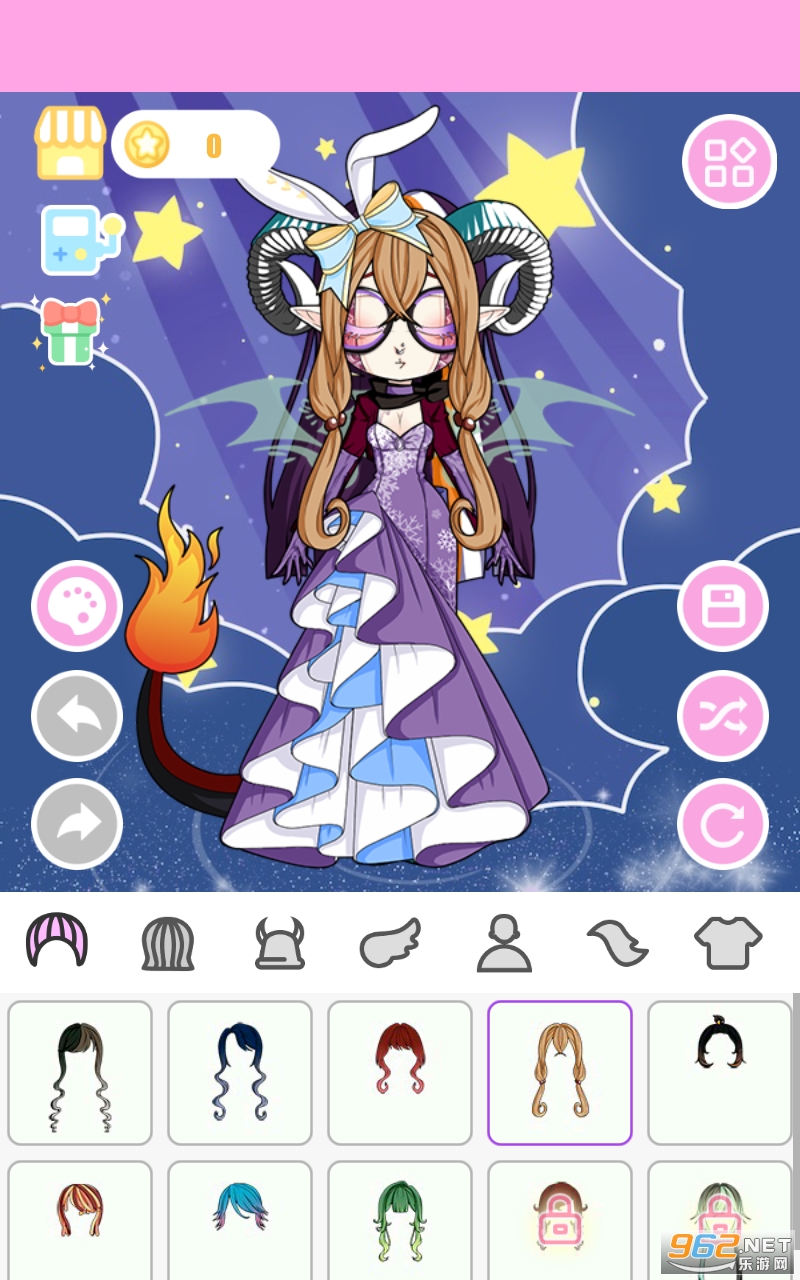Viewport: 800px width, 1280px height.
Task: Switch to the tail tab
Action: click(616, 942)
